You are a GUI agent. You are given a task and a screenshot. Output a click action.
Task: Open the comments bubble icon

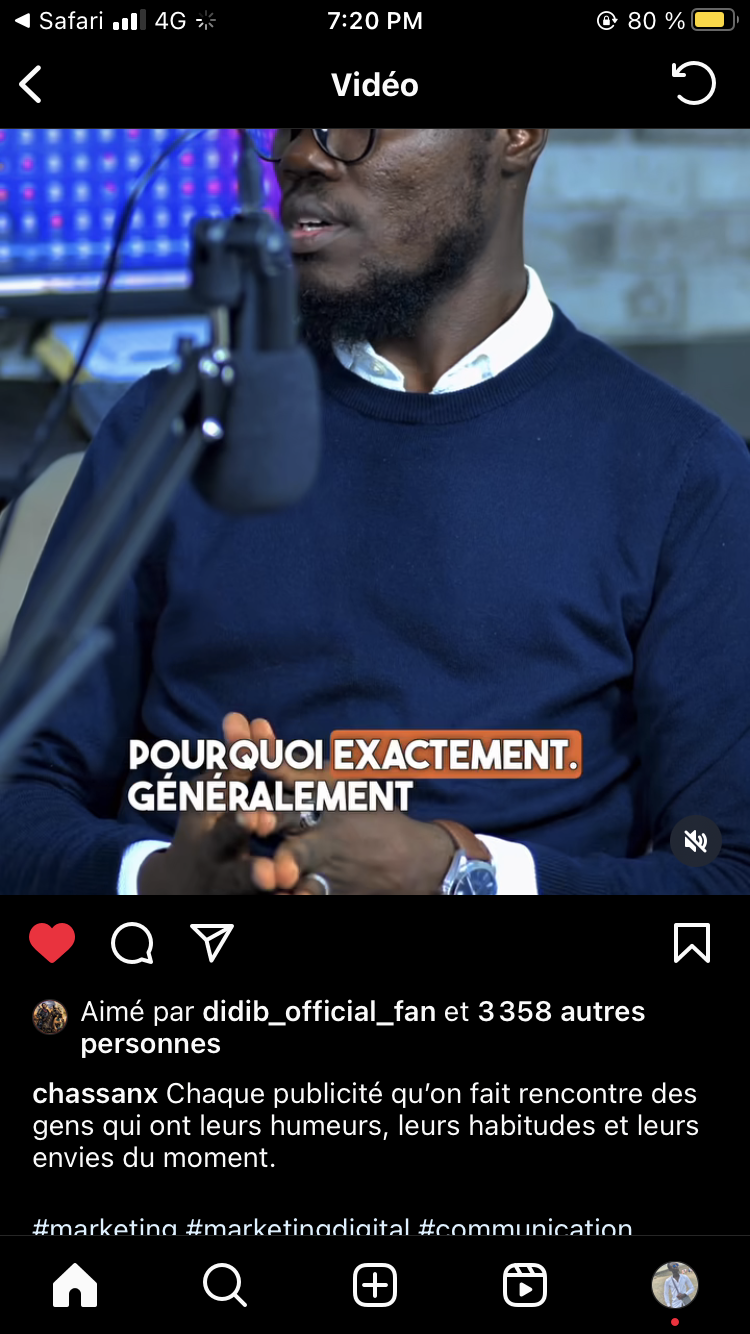132,943
